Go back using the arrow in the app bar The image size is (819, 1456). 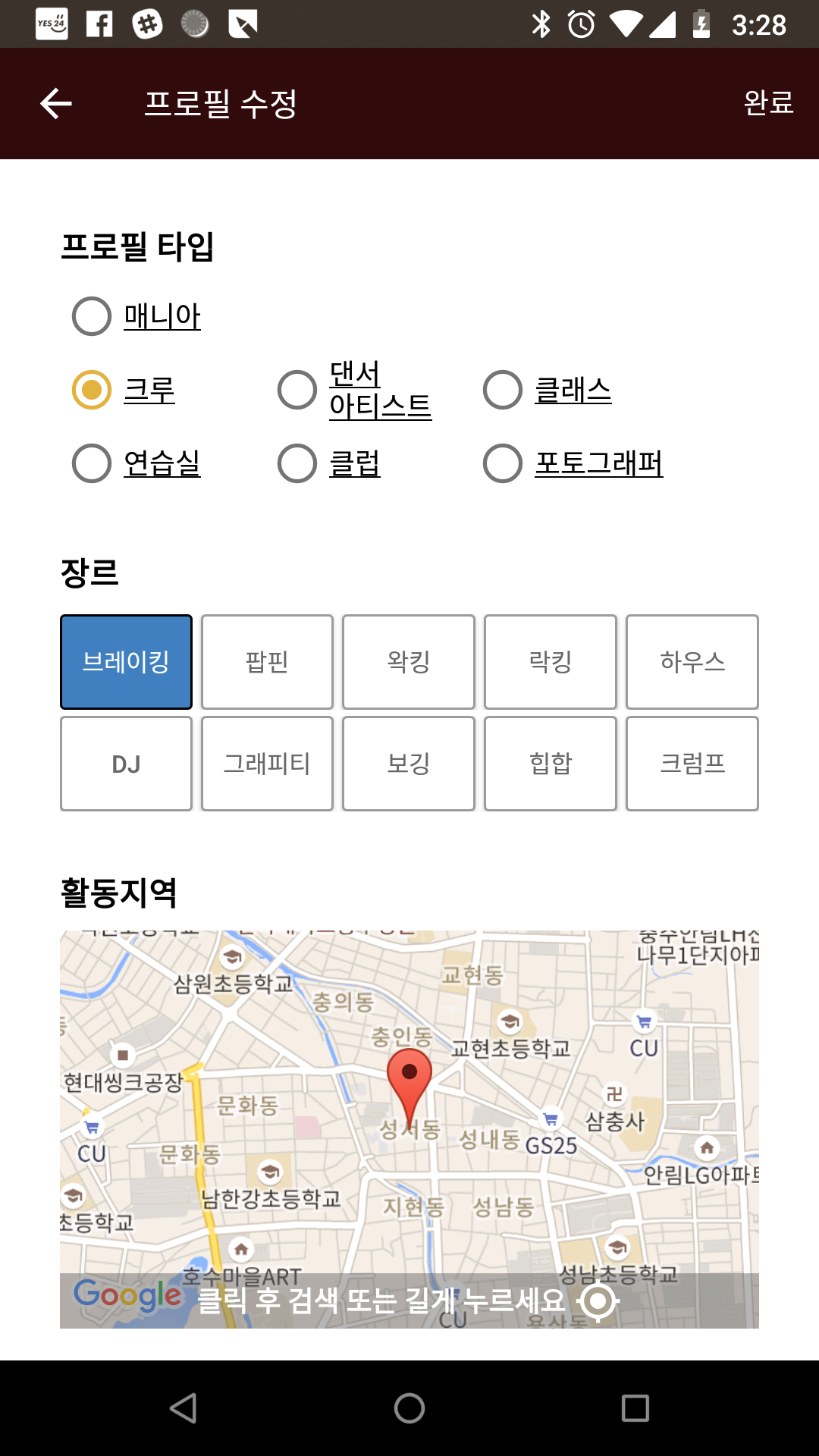pyautogui.click(x=56, y=103)
